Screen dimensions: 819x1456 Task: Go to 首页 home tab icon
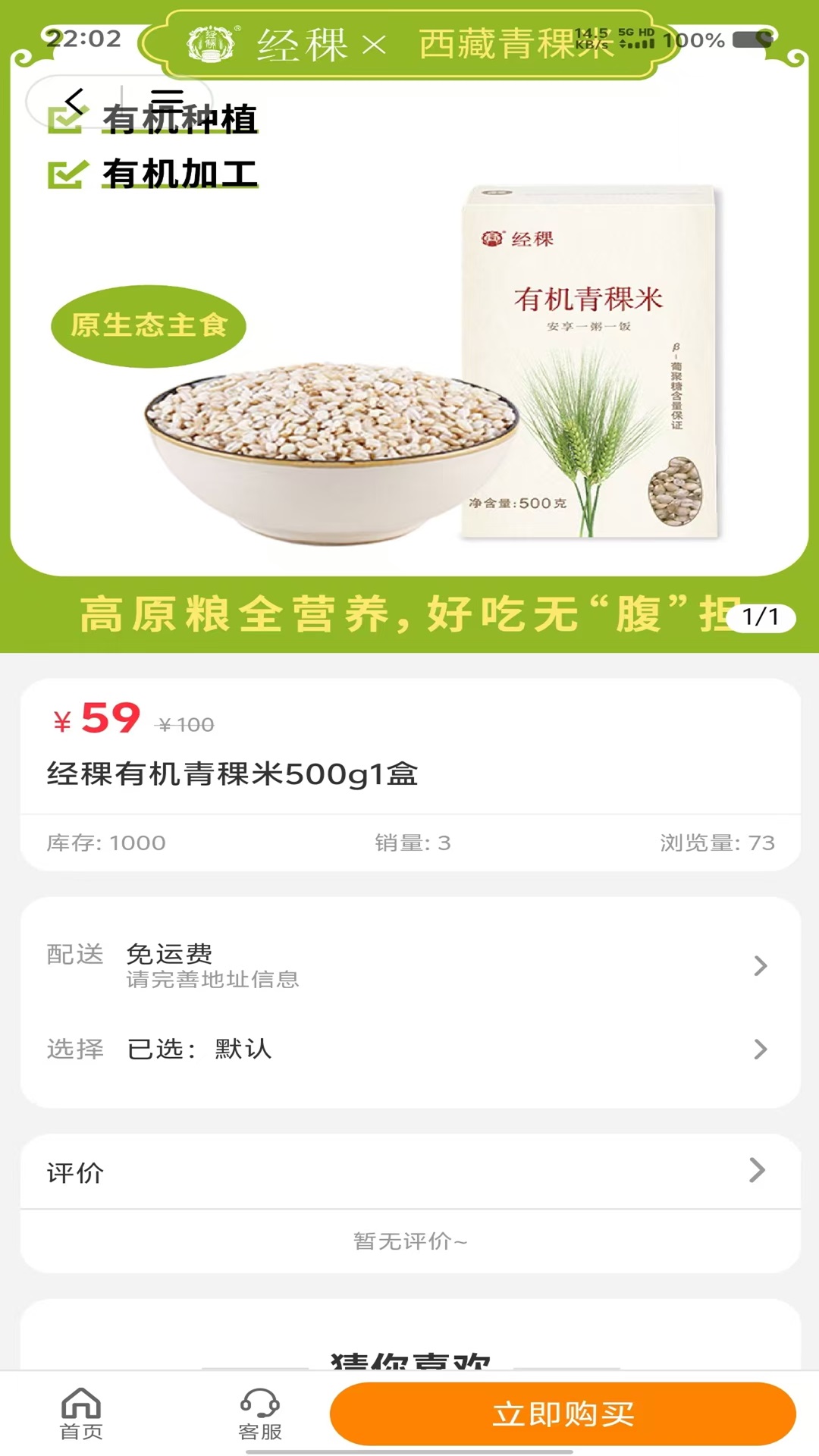[x=81, y=1407]
